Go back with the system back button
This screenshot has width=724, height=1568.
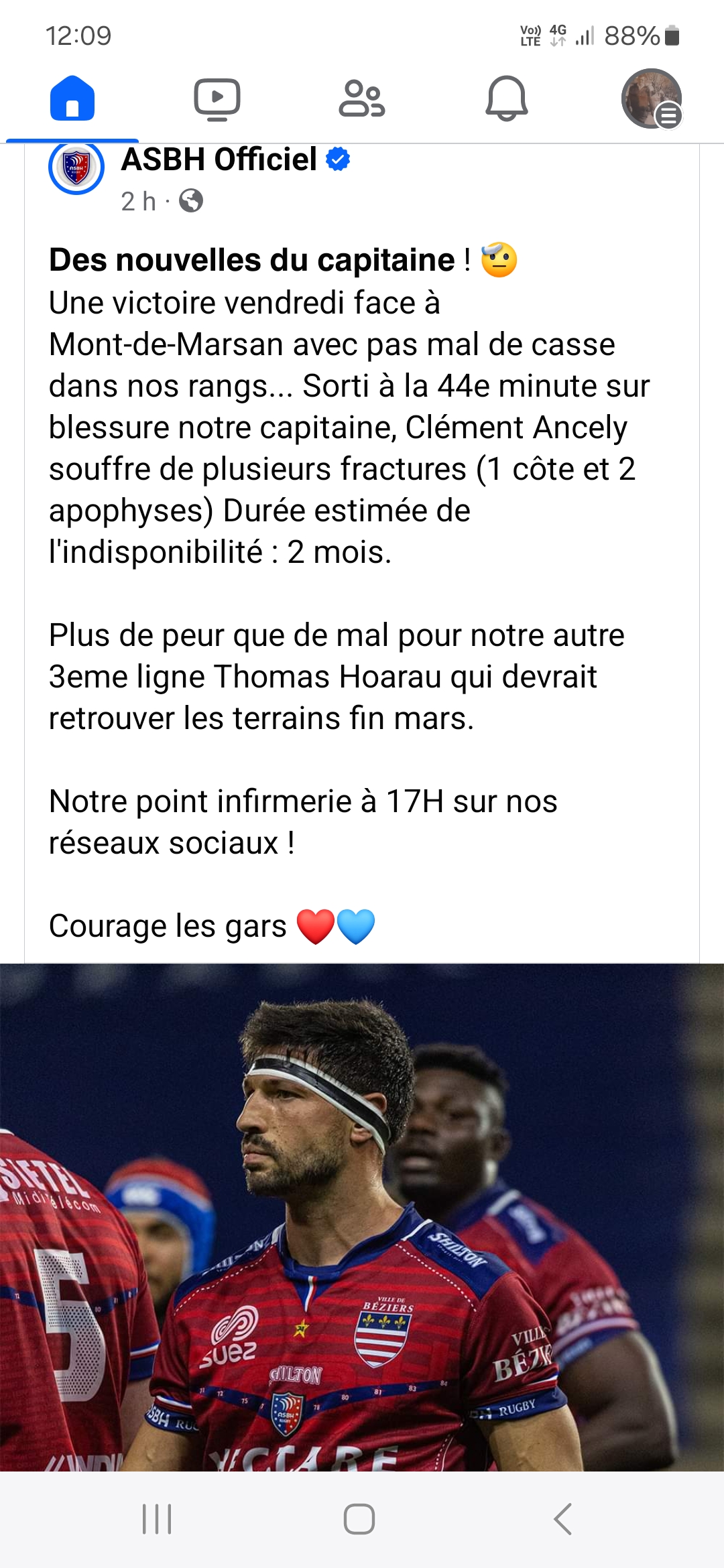tap(563, 1518)
